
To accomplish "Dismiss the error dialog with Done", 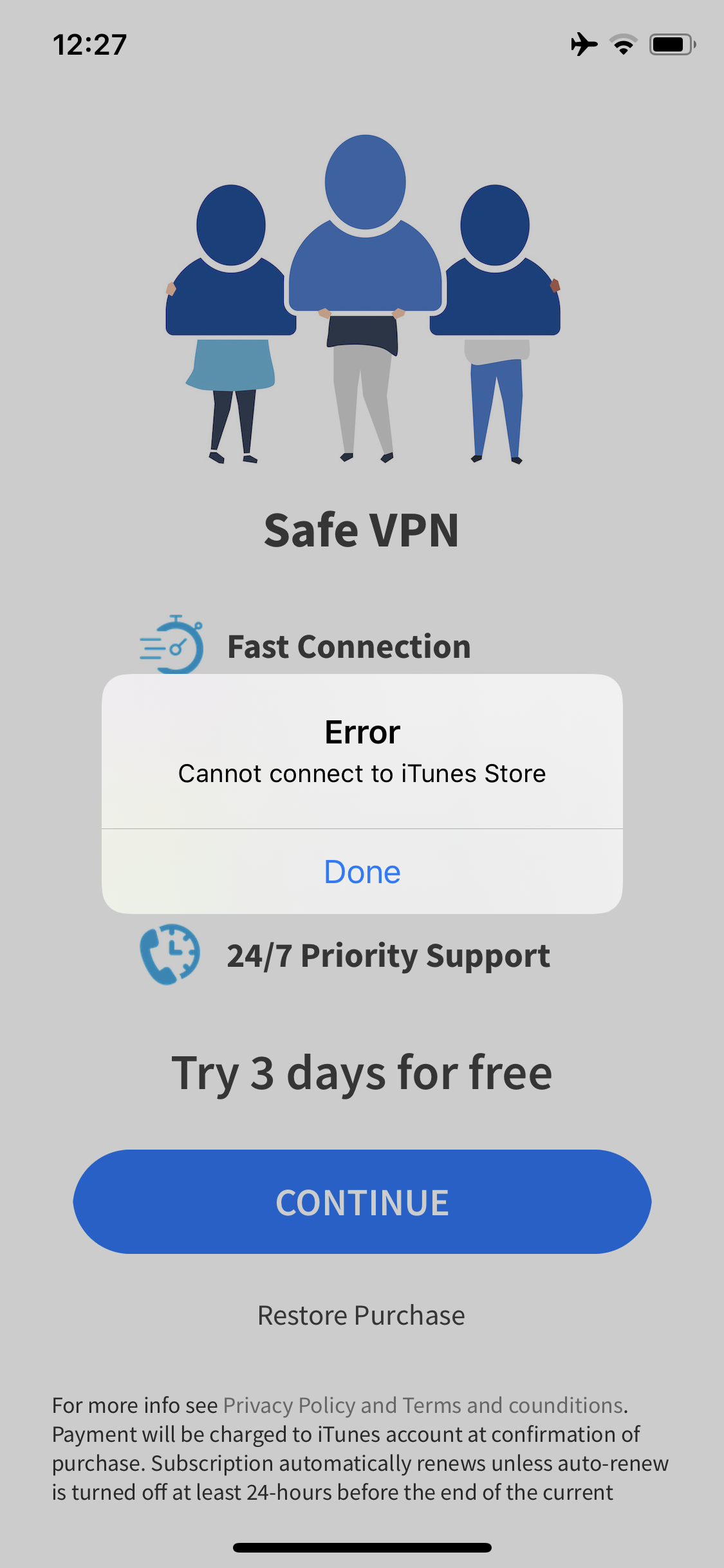I will (x=362, y=872).
